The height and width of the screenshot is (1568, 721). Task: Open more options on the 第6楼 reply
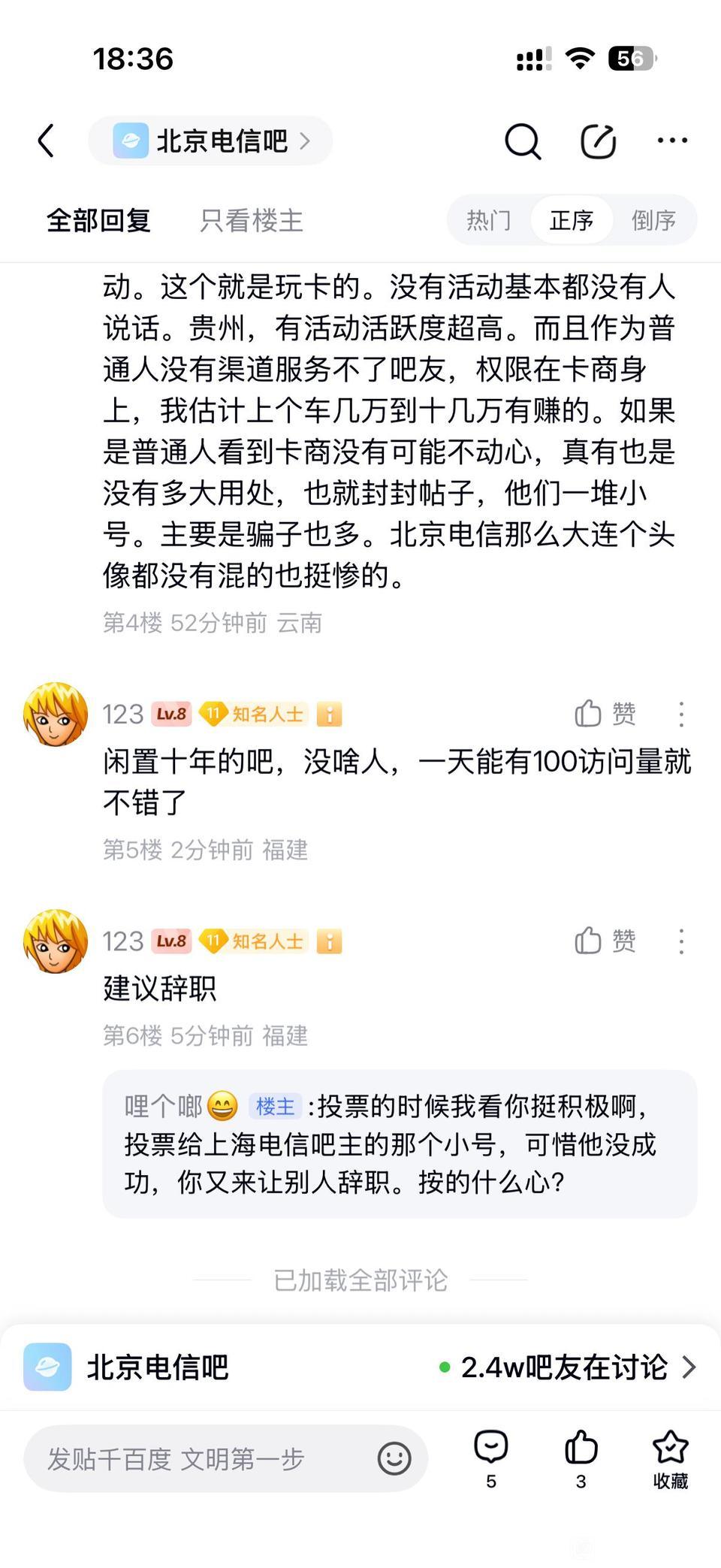click(681, 941)
